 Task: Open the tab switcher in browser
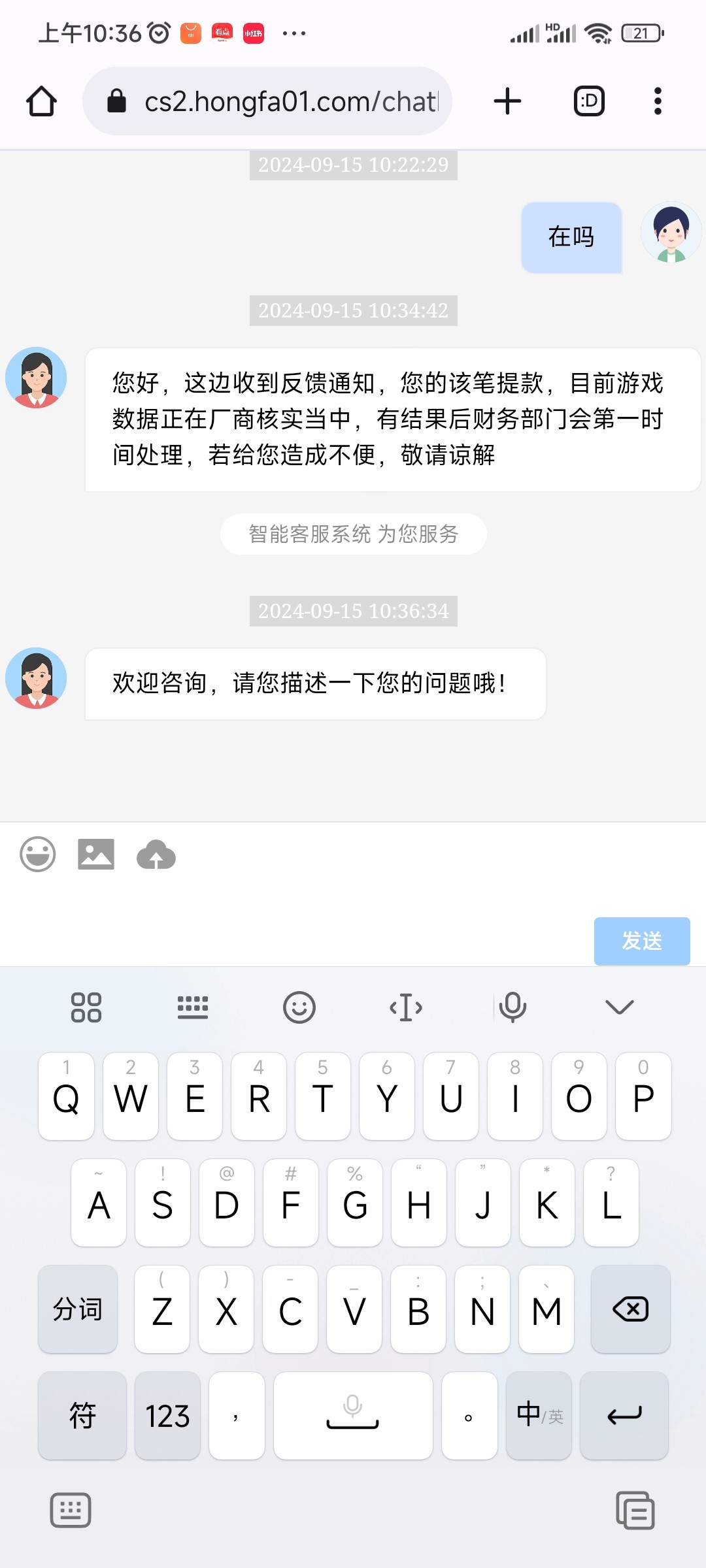[588, 101]
